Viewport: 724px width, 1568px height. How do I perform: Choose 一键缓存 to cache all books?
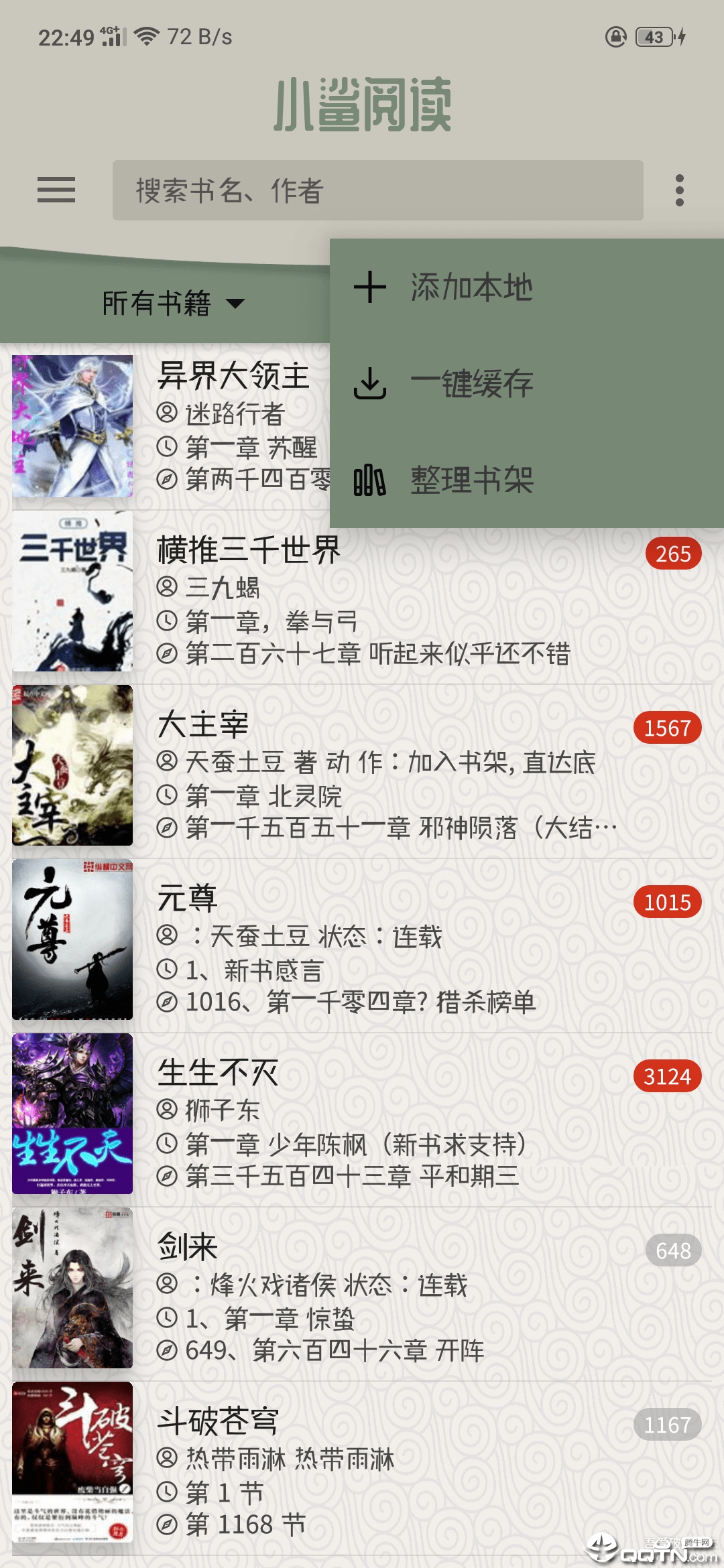[471, 384]
